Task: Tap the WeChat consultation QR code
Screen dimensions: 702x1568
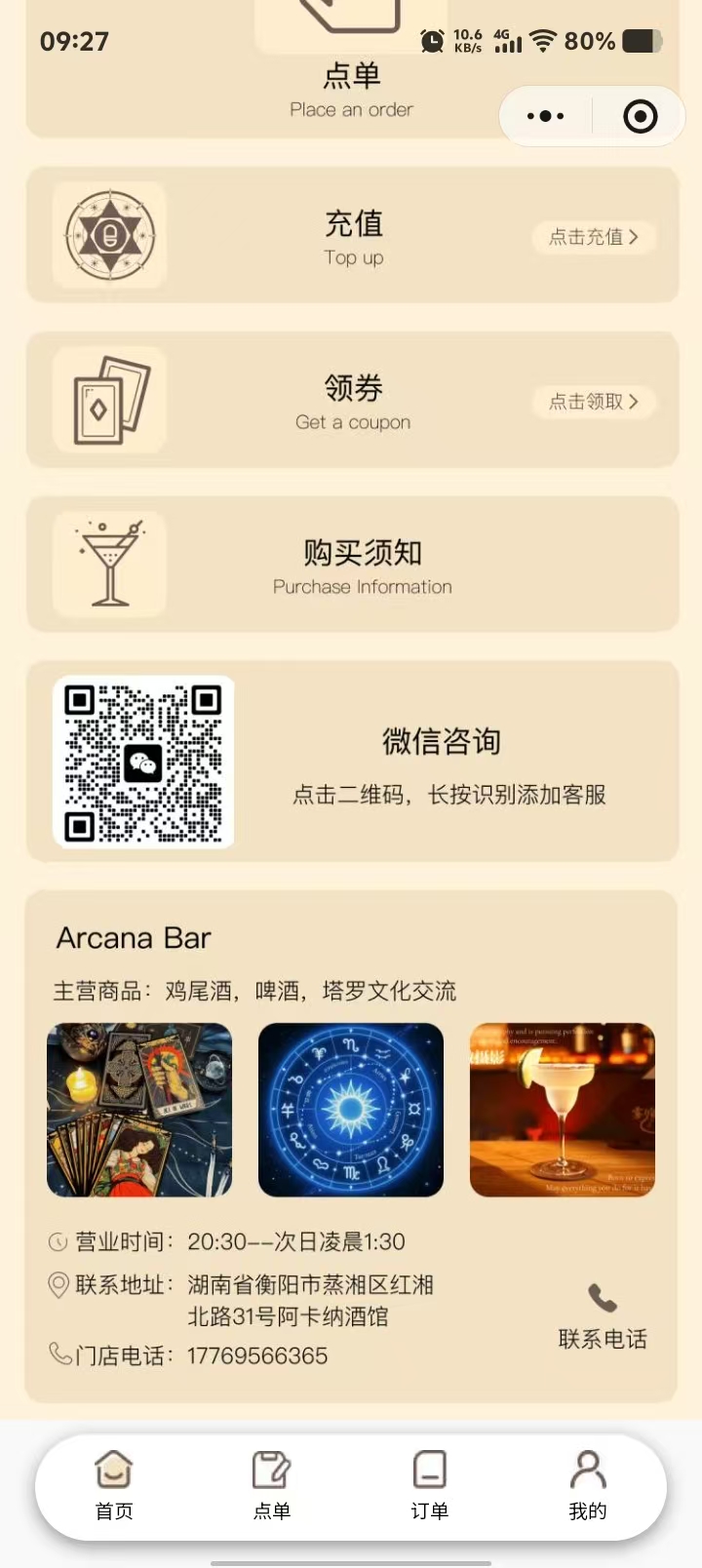Action: (143, 762)
